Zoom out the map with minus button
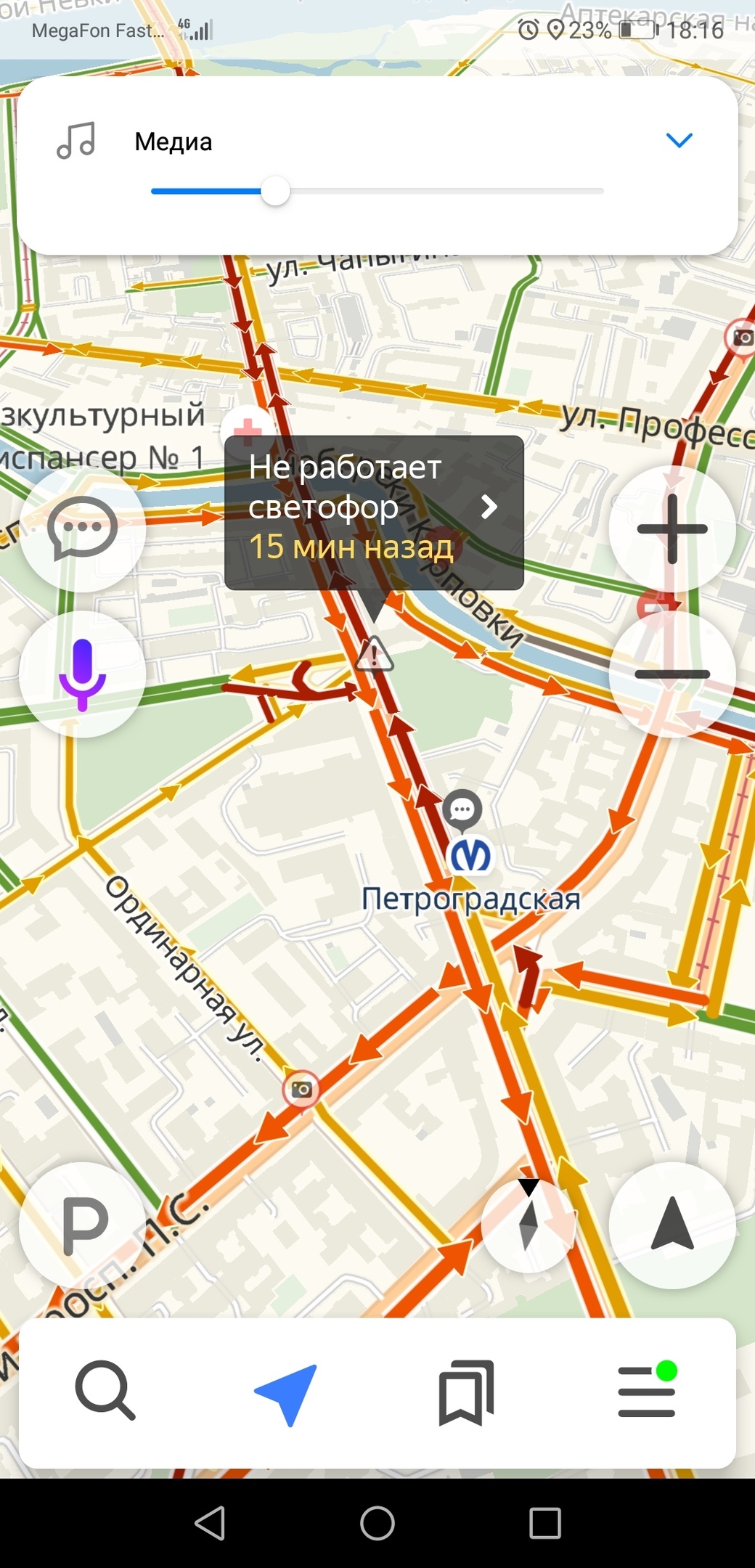The width and height of the screenshot is (755, 1568). [672, 674]
